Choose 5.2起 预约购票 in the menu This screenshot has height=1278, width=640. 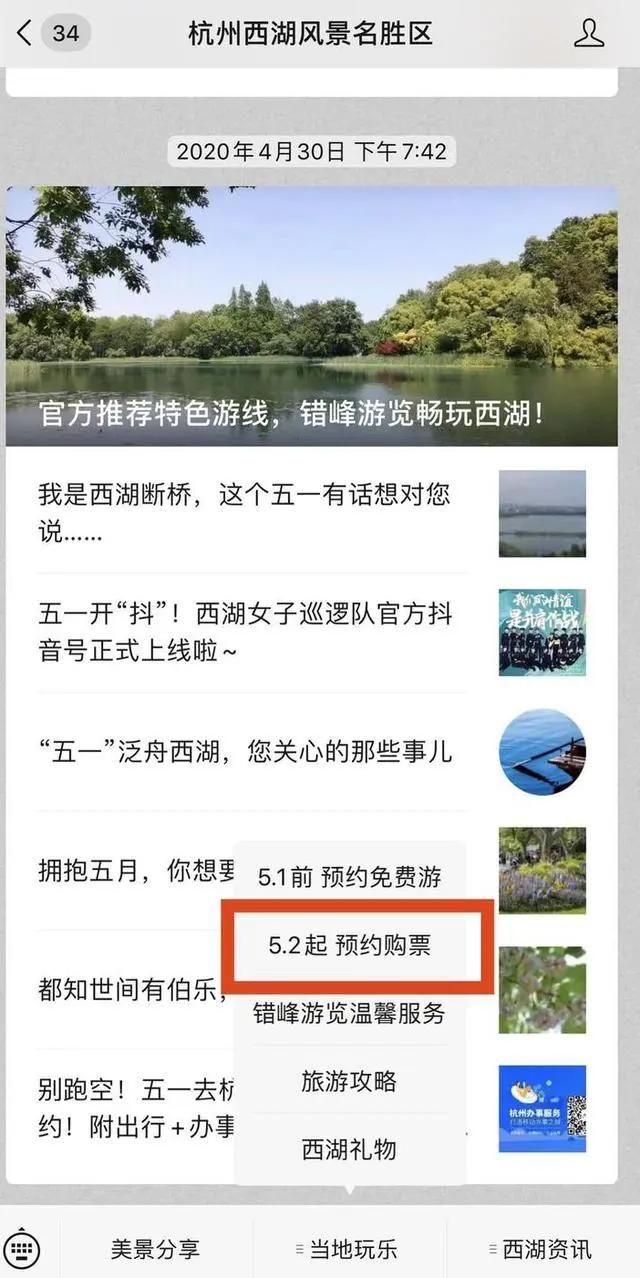pyautogui.click(x=349, y=945)
